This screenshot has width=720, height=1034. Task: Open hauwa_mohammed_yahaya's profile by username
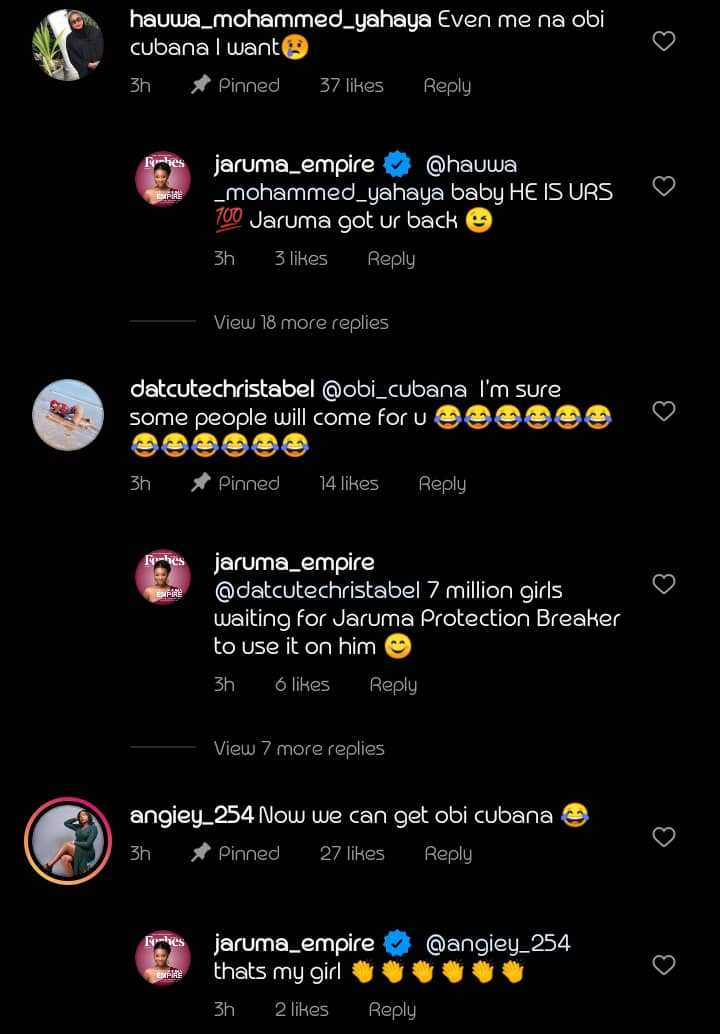[280, 21]
